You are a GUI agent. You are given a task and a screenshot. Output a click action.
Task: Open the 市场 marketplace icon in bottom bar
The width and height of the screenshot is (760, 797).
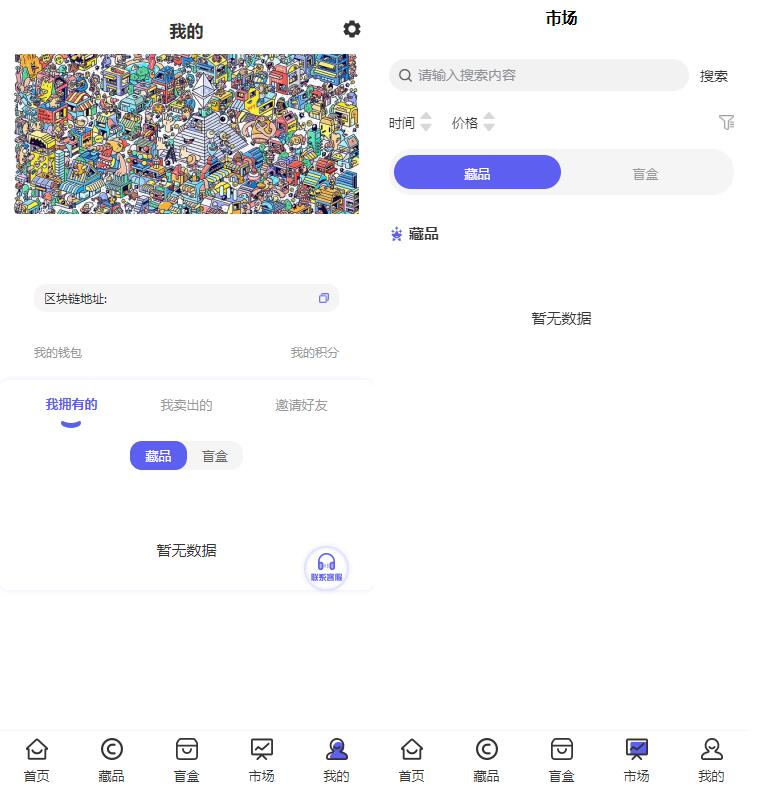tap(261, 750)
